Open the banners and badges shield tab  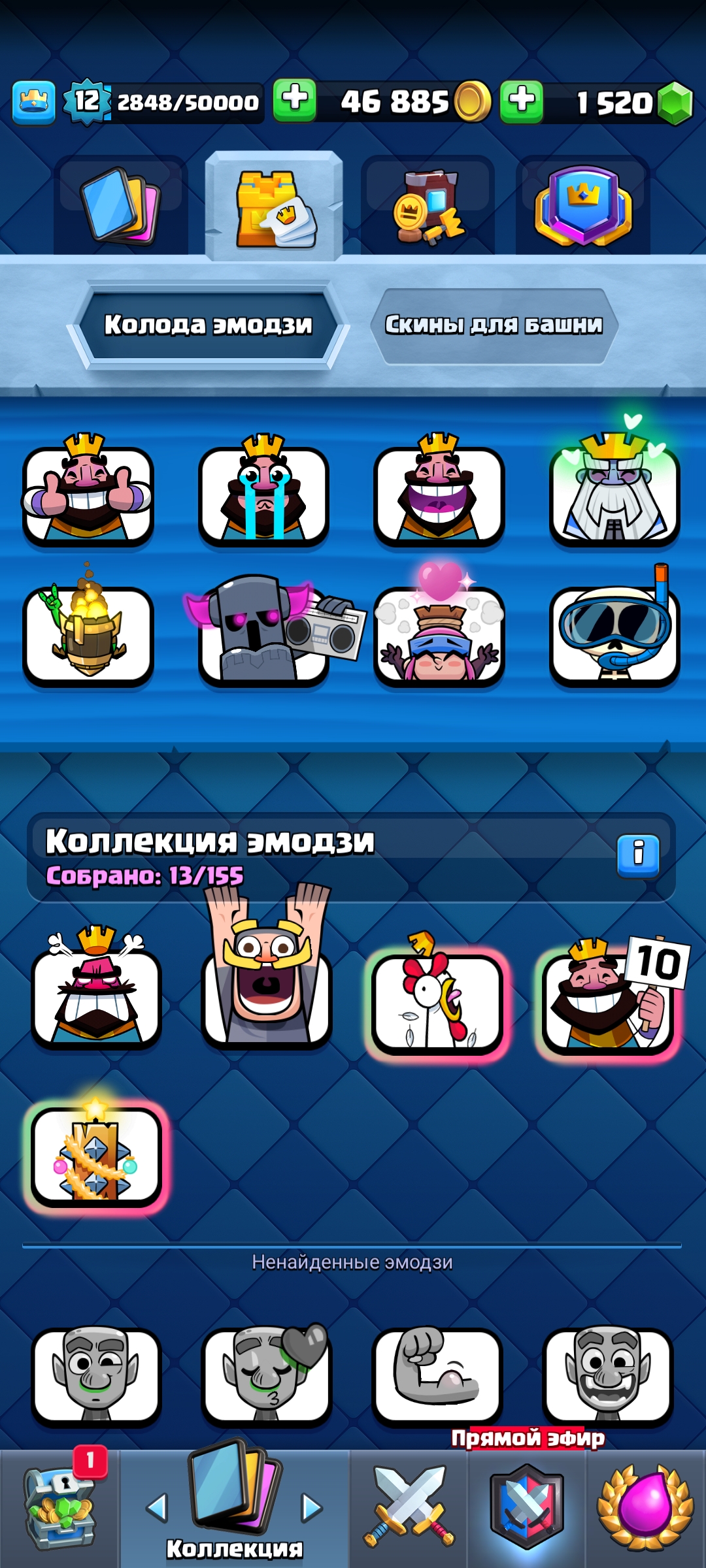(x=583, y=206)
